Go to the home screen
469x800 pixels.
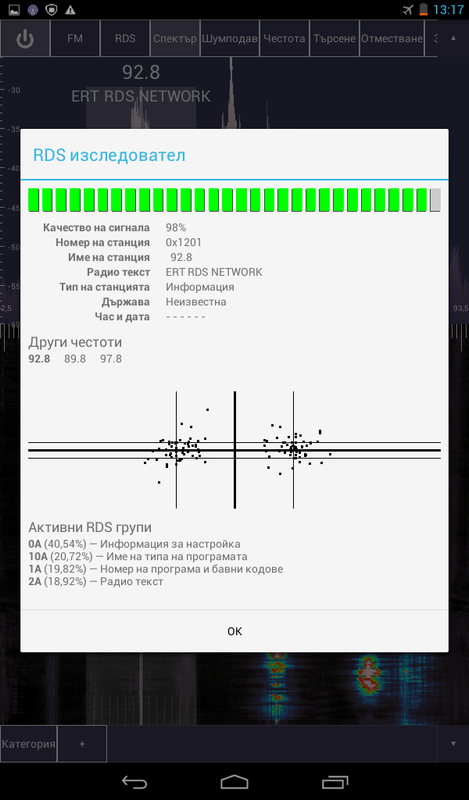pos(234,782)
